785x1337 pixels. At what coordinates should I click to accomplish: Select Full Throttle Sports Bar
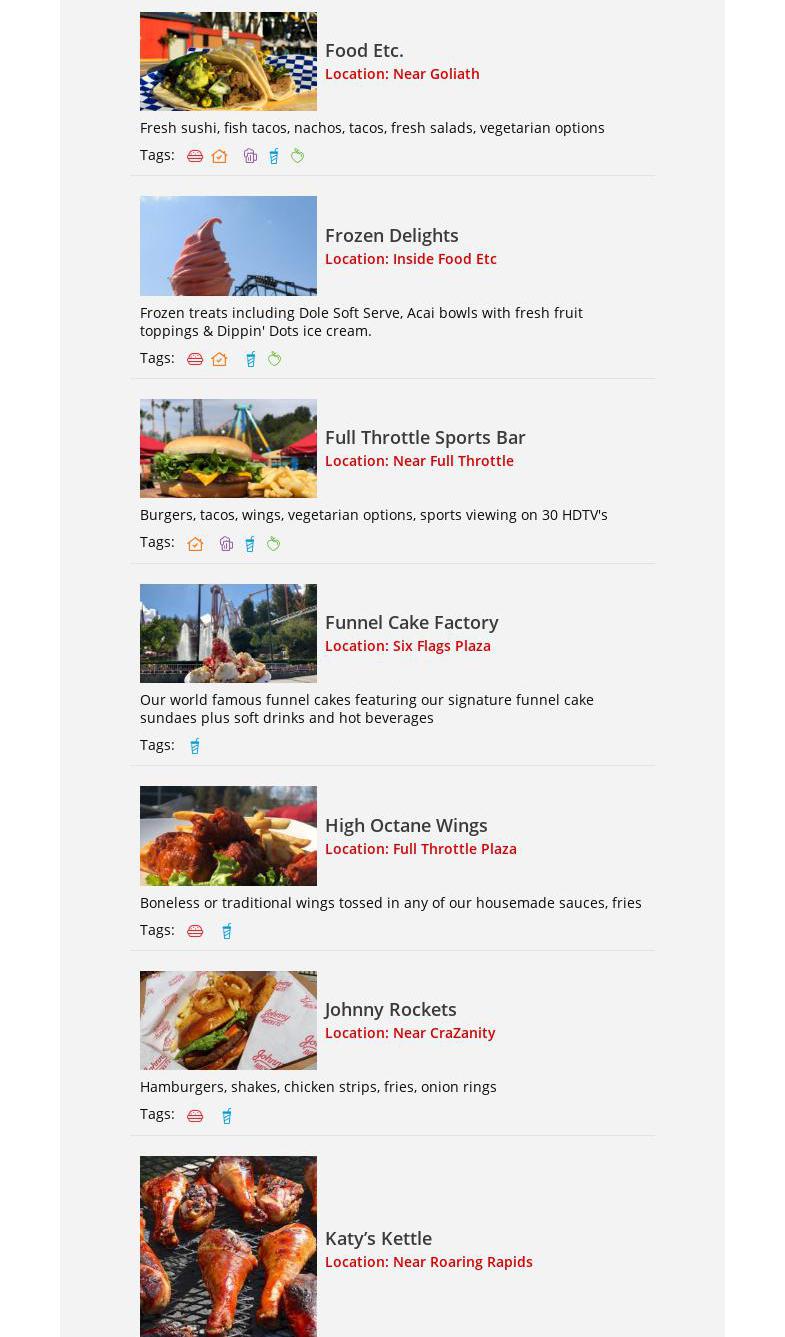(x=424, y=437)
